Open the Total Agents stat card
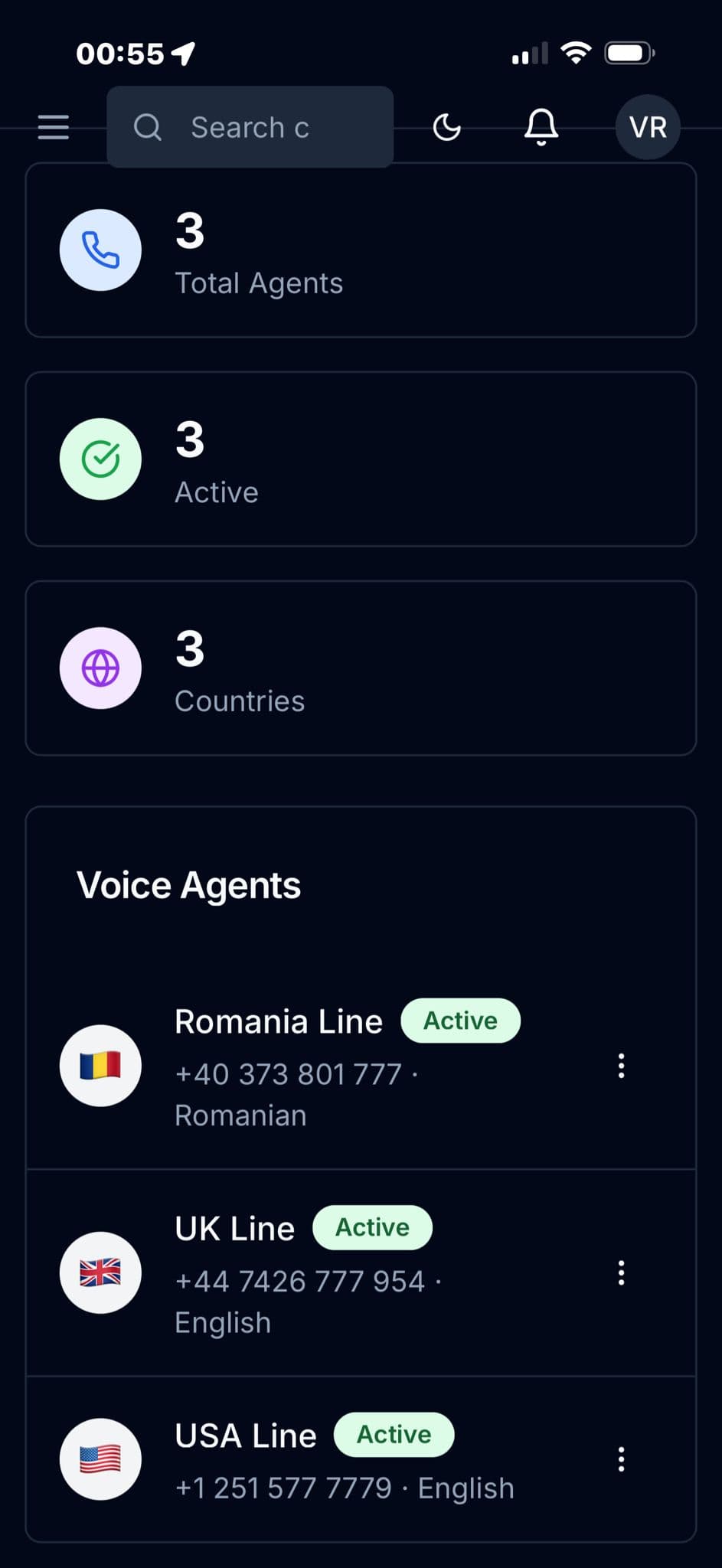Image resolution: width=722 pixels, height=1568 pixels. [360, 250]
